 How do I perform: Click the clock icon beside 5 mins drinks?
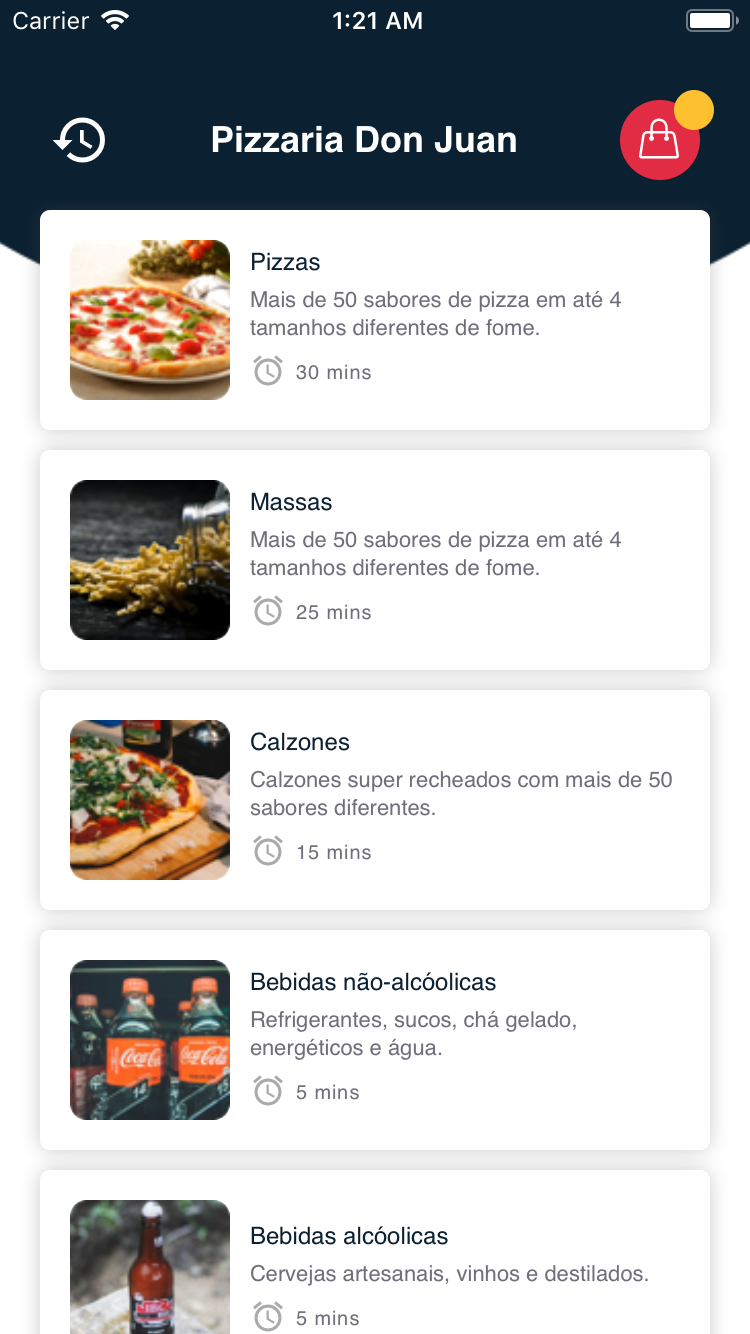coord(268,1091)
